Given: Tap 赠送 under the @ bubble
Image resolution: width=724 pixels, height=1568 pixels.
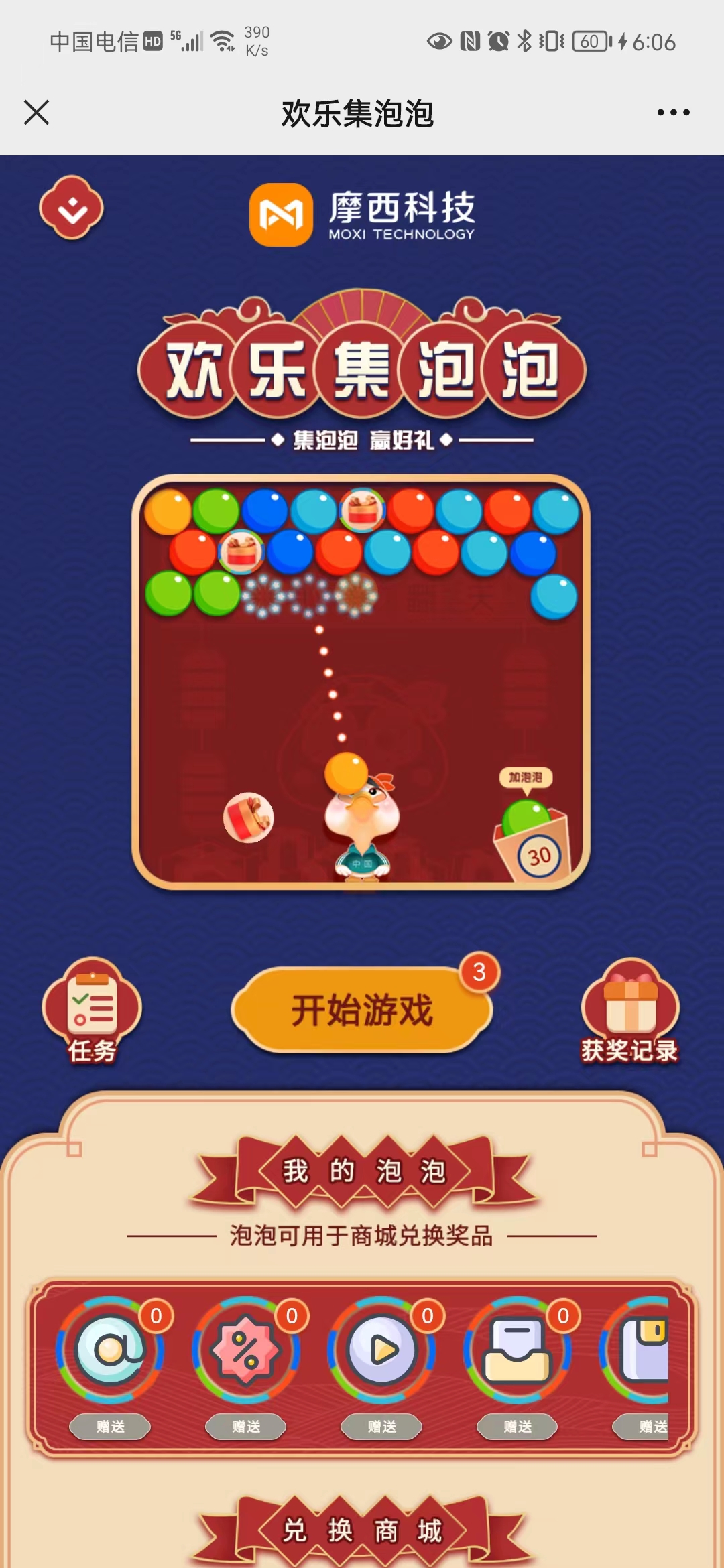Looking at the screenshot, I should pos(111,1426).
